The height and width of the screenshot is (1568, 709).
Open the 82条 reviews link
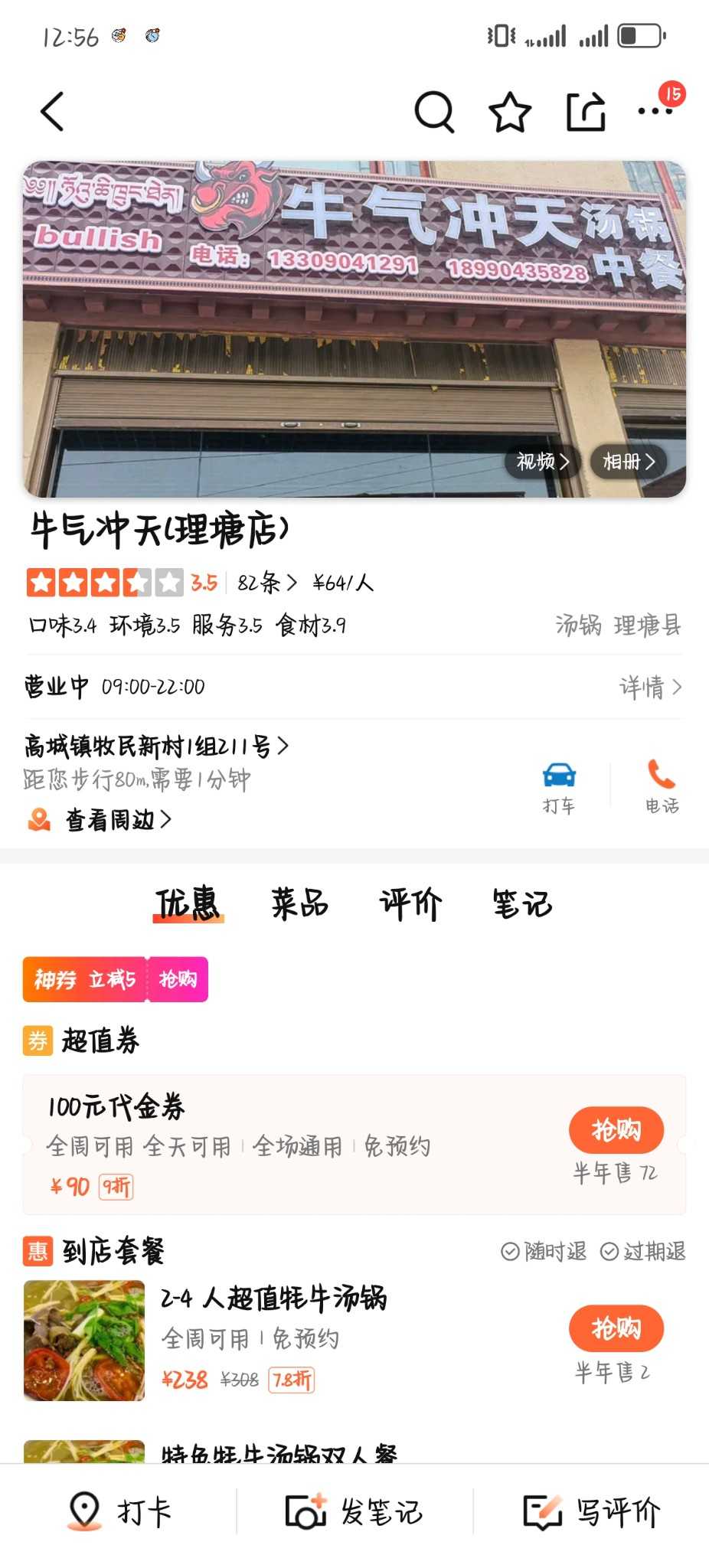(x=266, y=583)
